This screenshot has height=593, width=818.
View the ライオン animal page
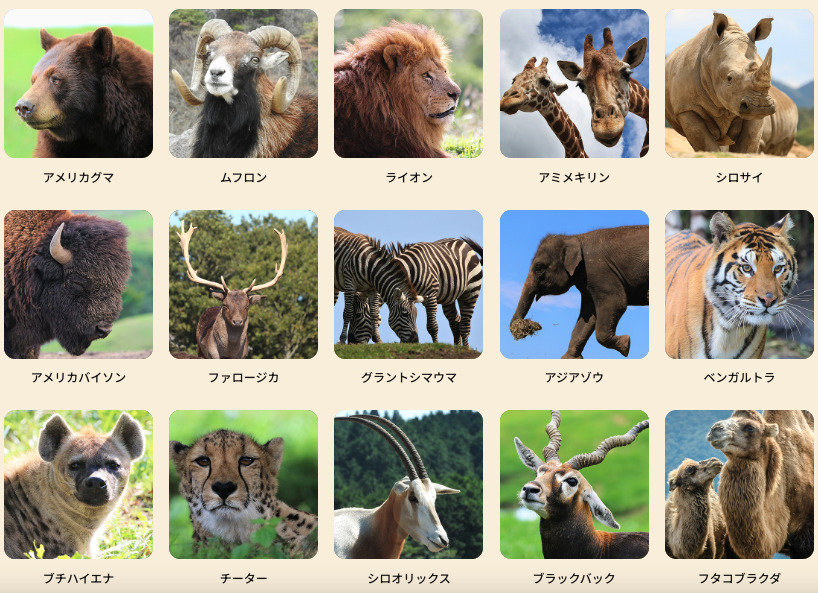click(x=408, y=84)
